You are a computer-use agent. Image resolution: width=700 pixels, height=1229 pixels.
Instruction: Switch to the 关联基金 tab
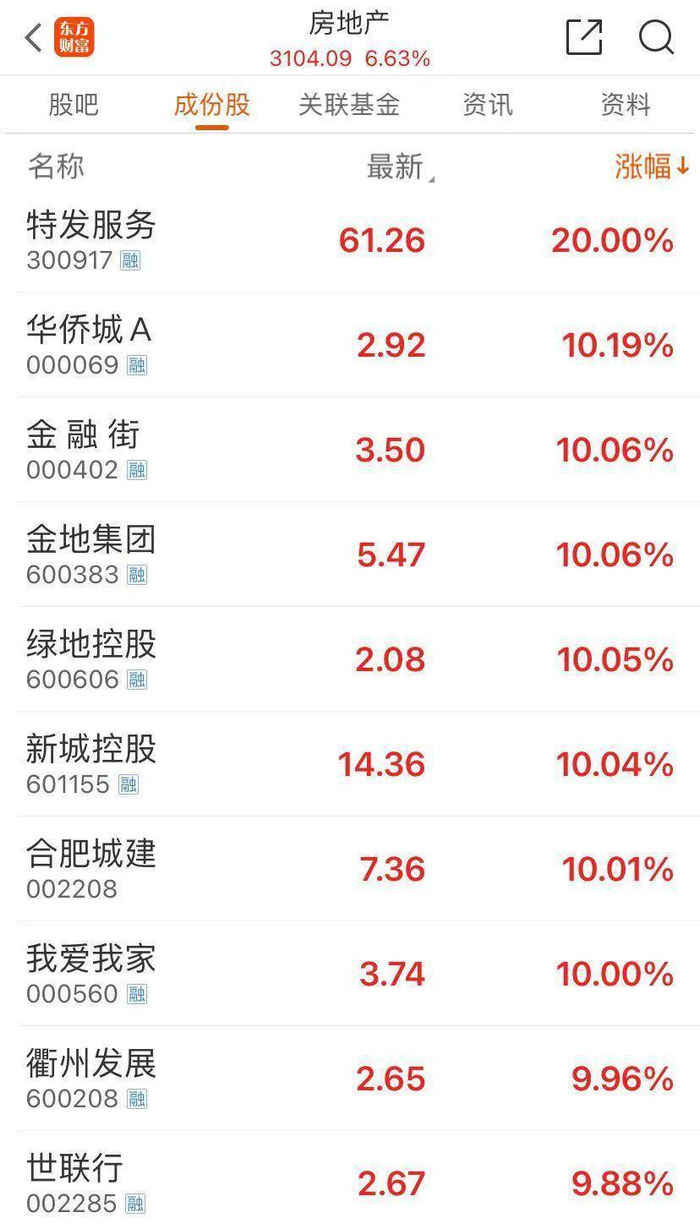coord(349,105)
